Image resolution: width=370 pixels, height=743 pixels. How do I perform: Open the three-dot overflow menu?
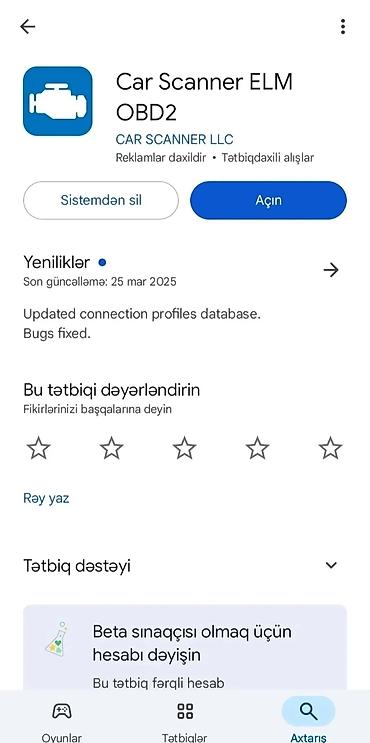click(x=343, y=27)
